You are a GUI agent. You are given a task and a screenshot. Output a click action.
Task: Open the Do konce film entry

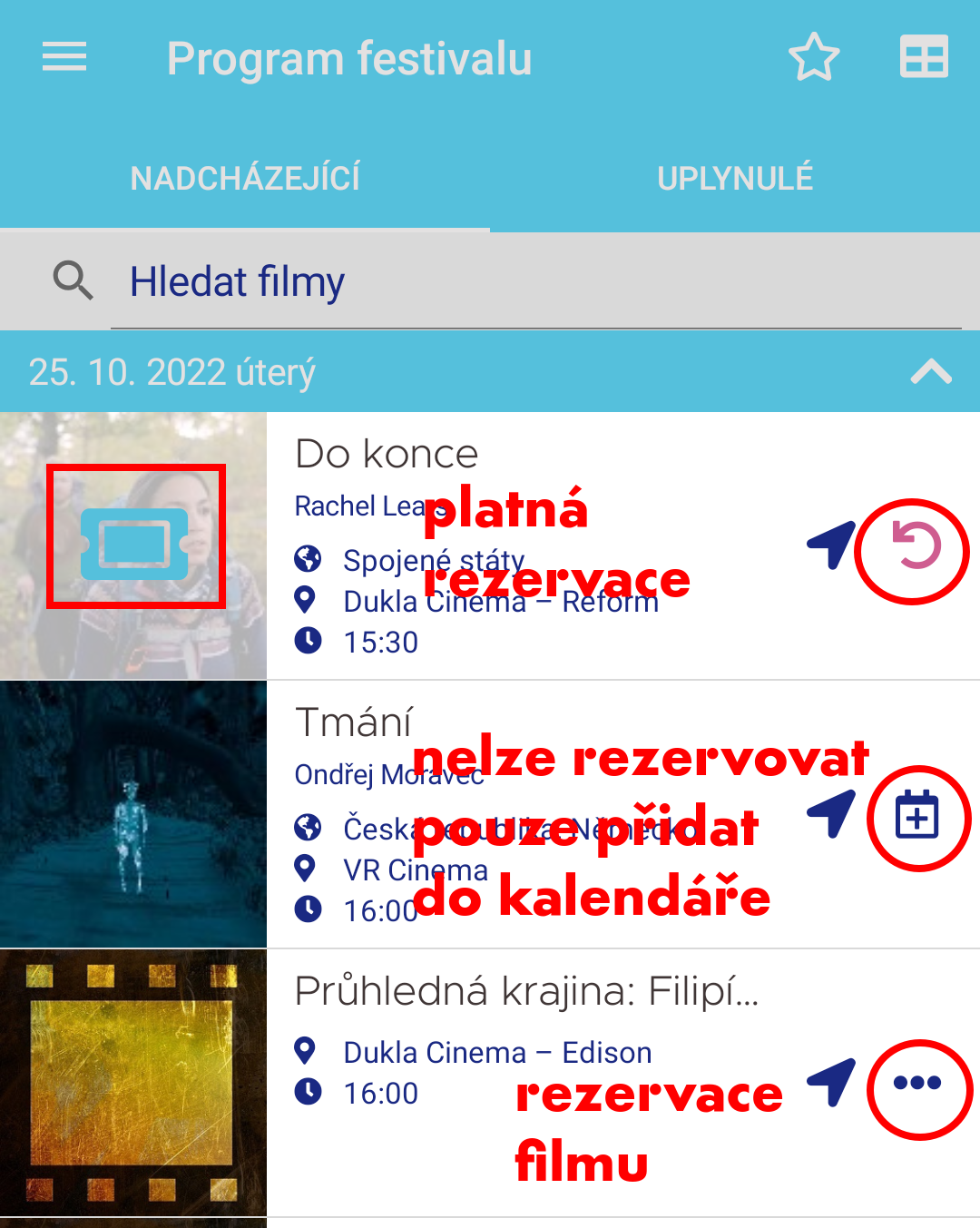tap(387, 454)
